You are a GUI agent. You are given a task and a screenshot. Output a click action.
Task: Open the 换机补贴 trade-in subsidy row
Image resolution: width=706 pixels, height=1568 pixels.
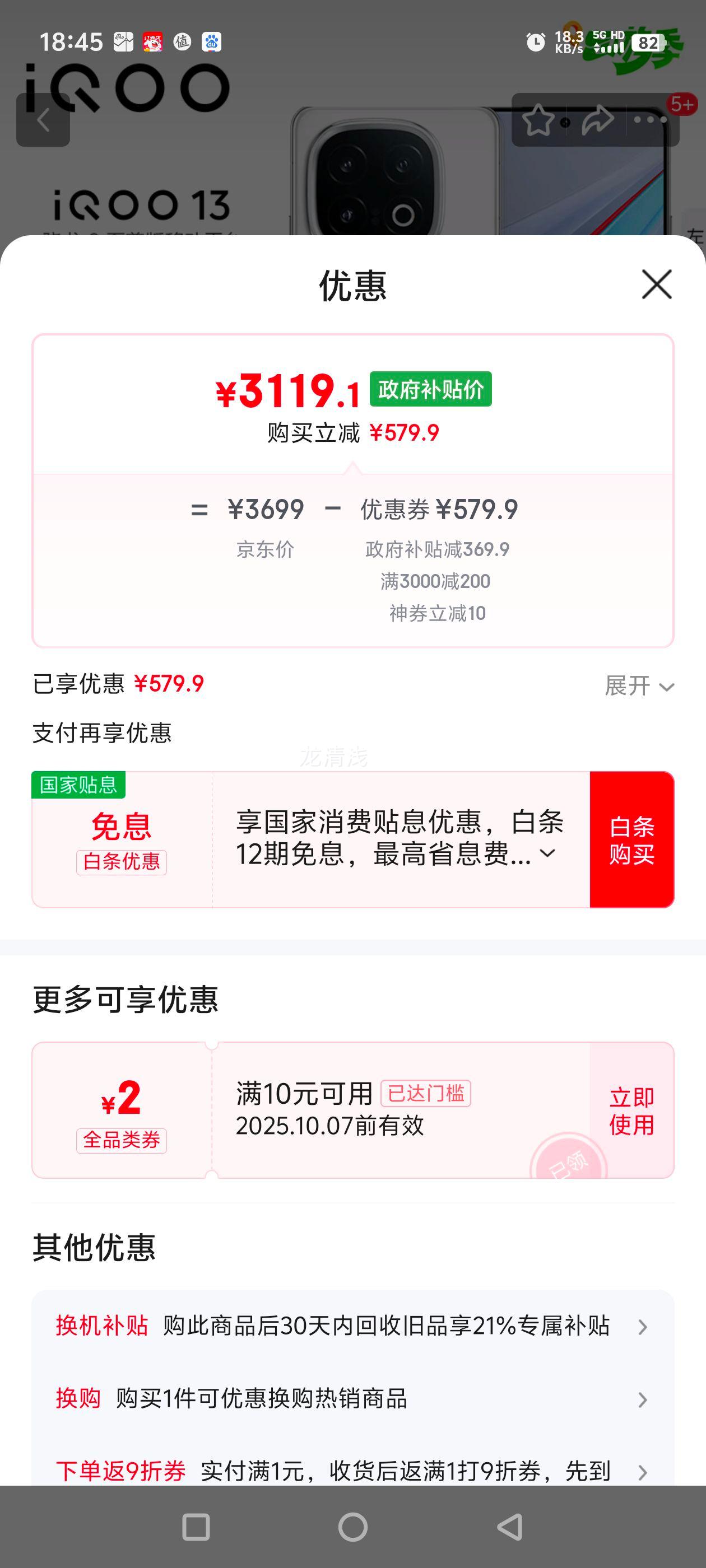click(x=352, y=1326)
